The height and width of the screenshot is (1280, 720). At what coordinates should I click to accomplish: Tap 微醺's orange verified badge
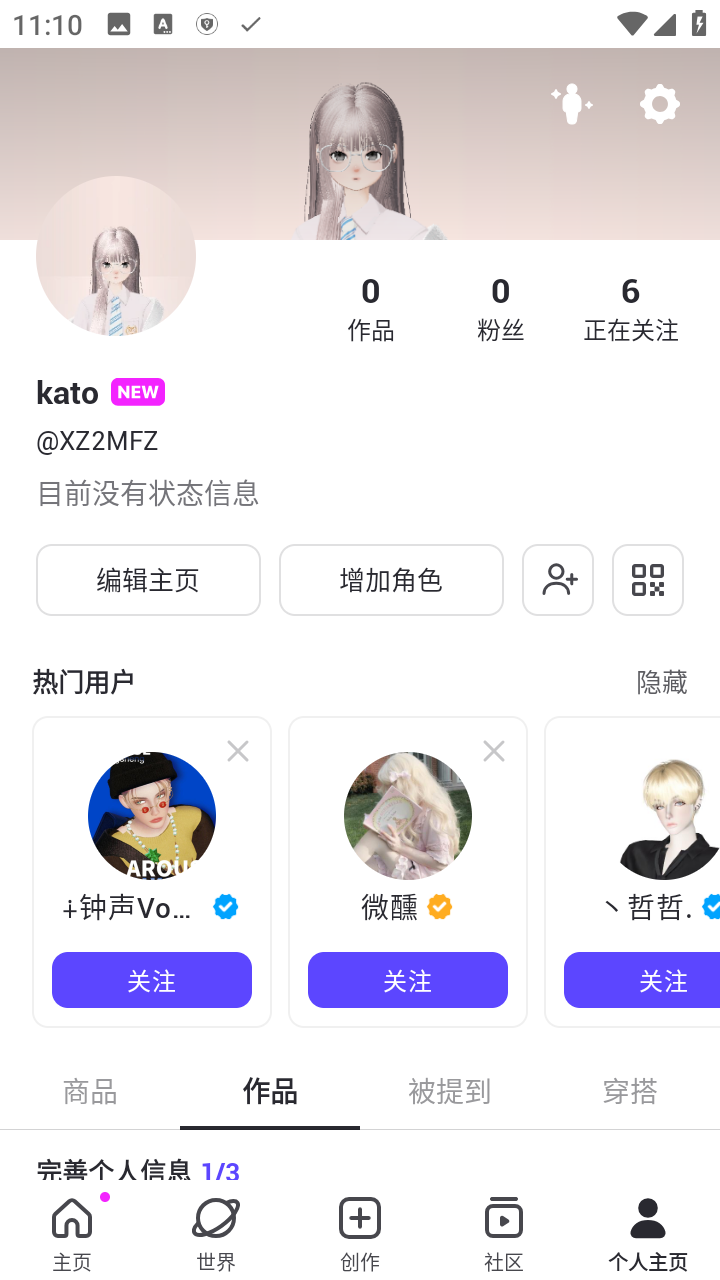pyautogui.click(x=438, y=907)
